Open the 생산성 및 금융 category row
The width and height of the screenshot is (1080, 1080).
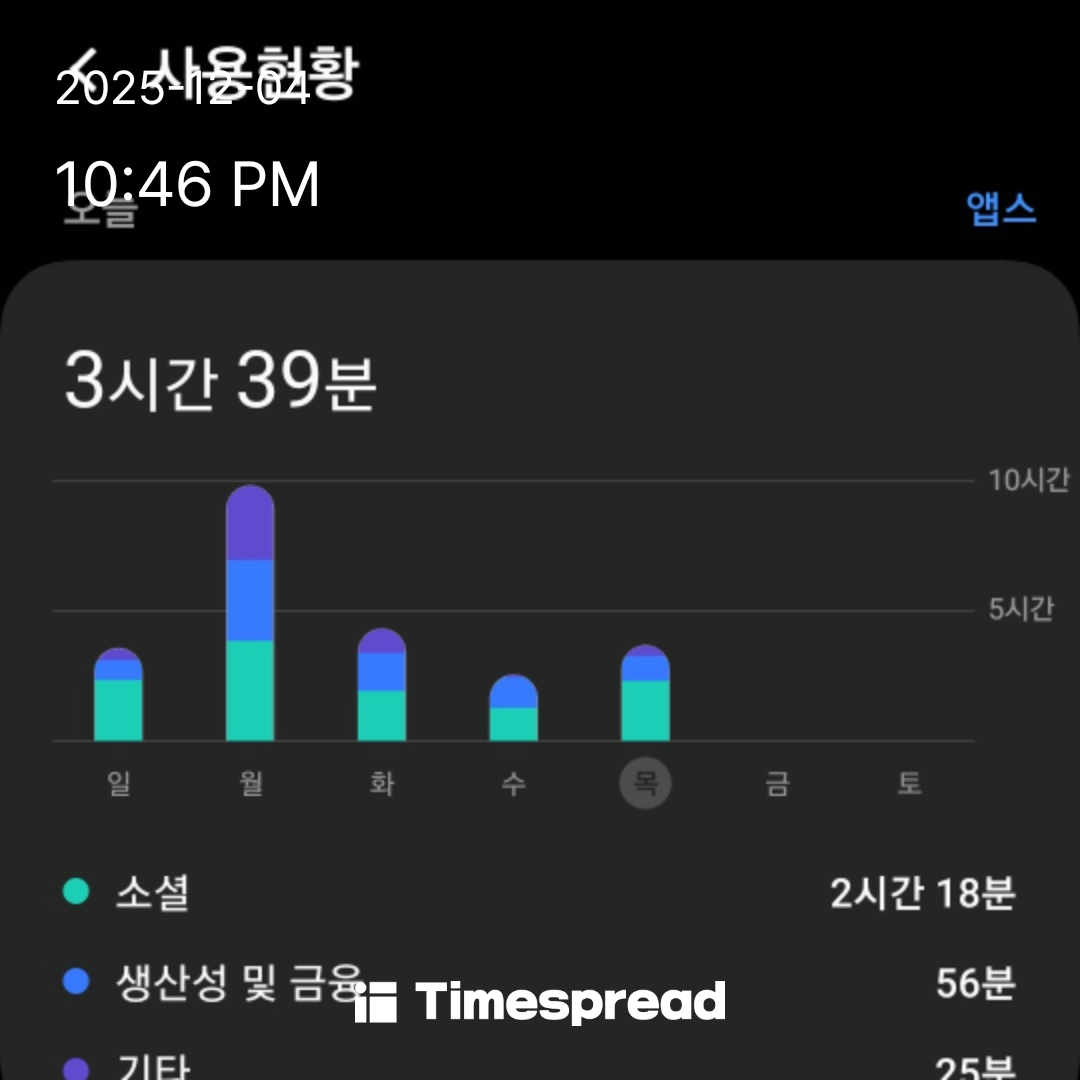coord(540,984)
